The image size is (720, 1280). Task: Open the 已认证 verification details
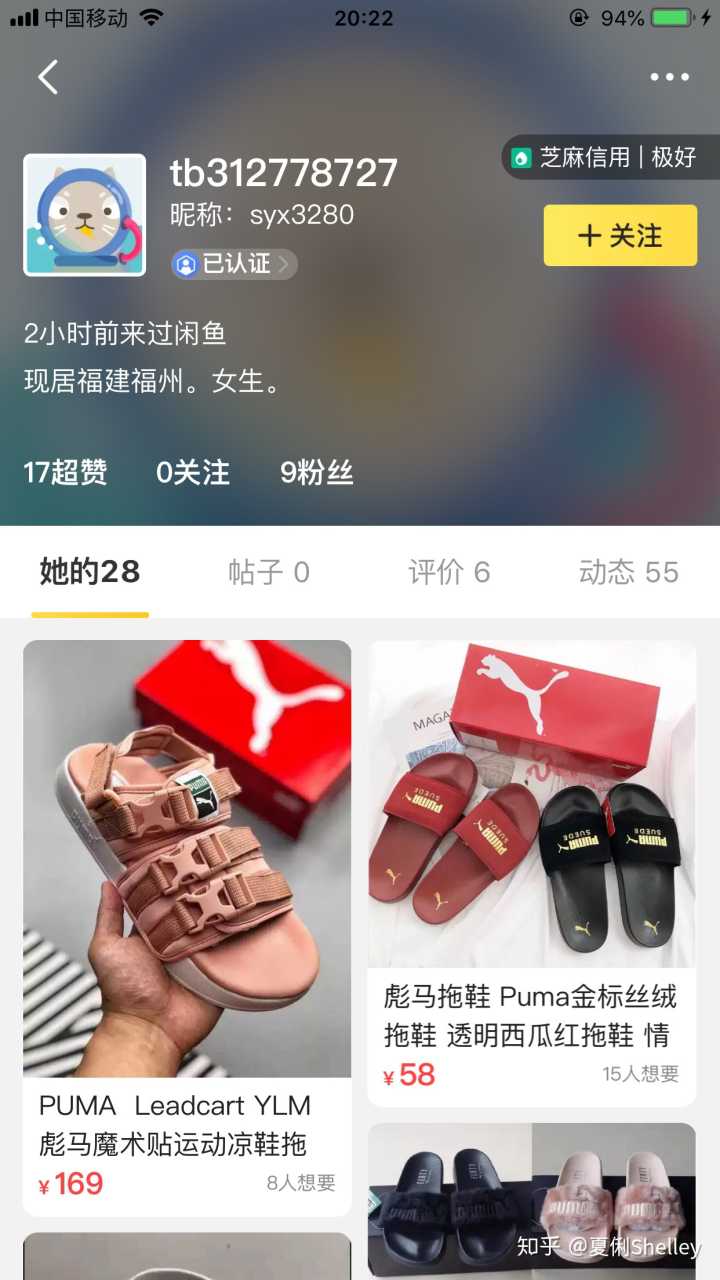pos(234,264)
